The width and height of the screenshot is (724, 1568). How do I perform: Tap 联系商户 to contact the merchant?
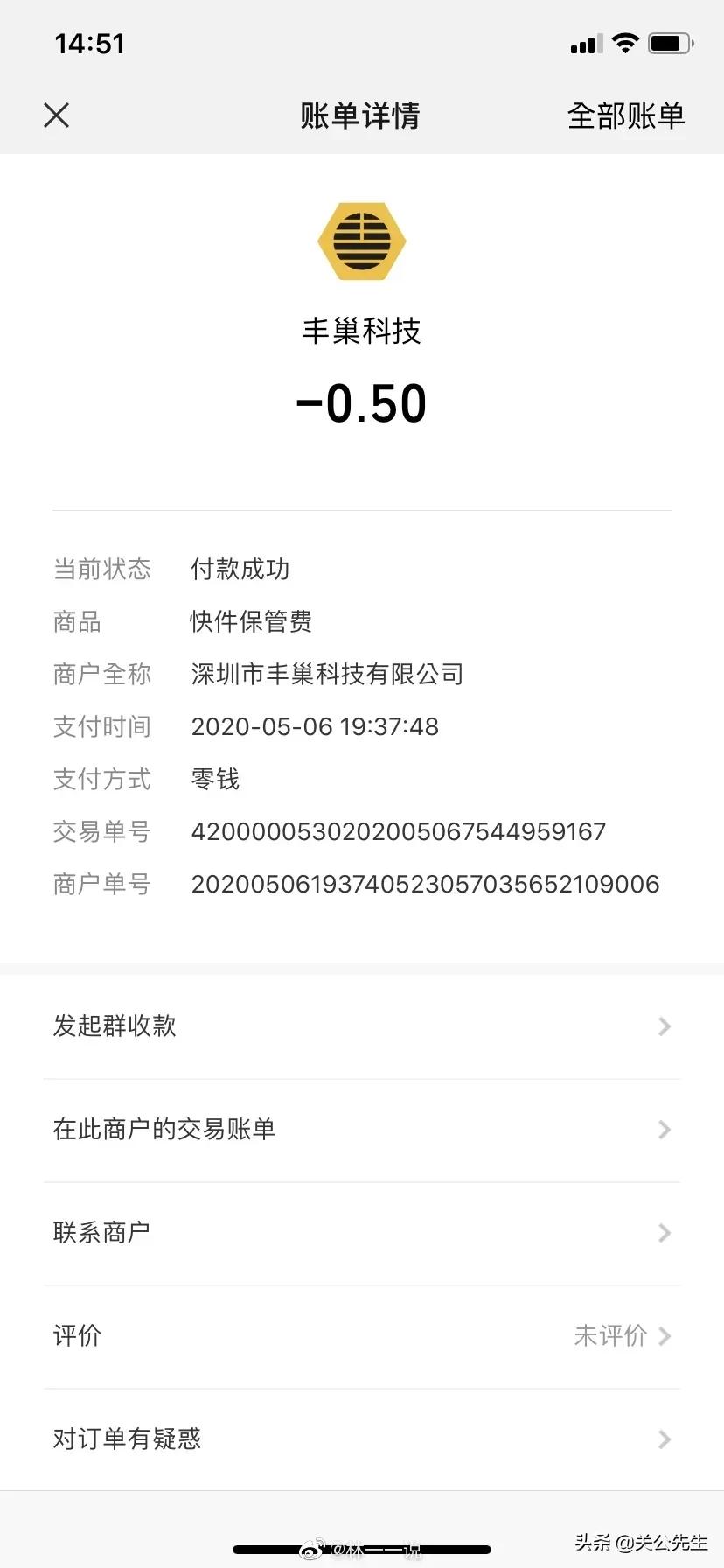pyautogui.click(x=101, y=1232)
